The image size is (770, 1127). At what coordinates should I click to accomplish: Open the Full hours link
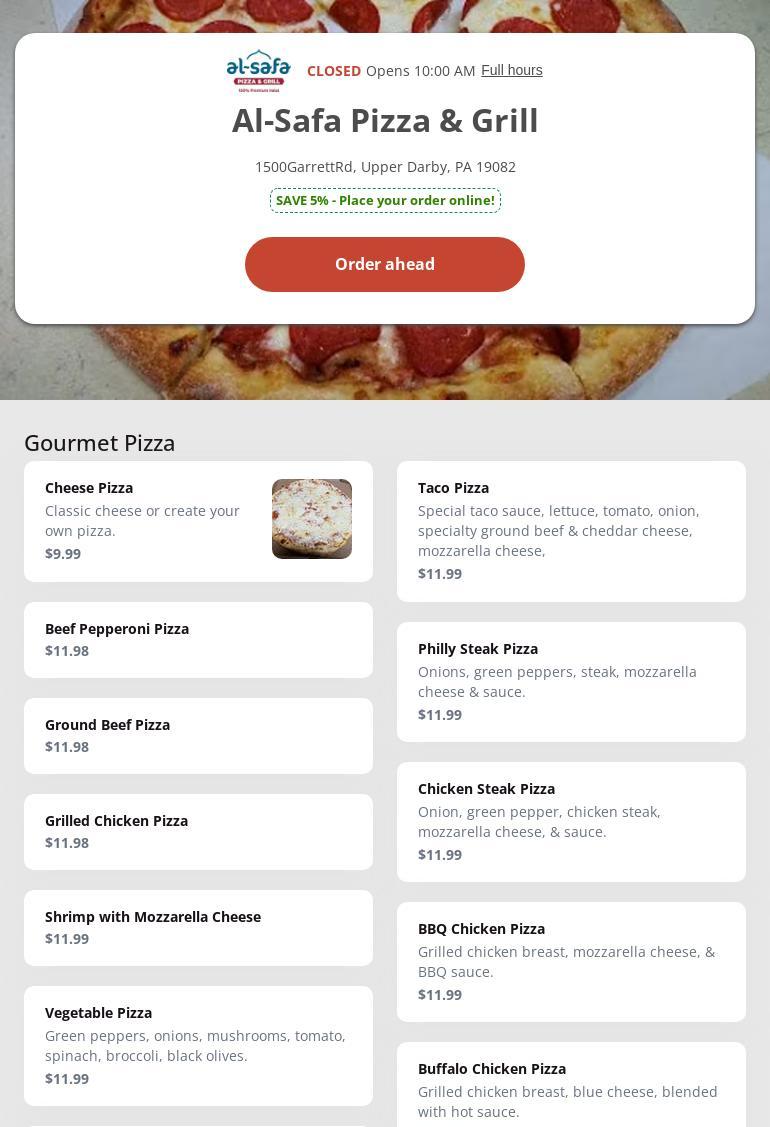pos(511,70)
